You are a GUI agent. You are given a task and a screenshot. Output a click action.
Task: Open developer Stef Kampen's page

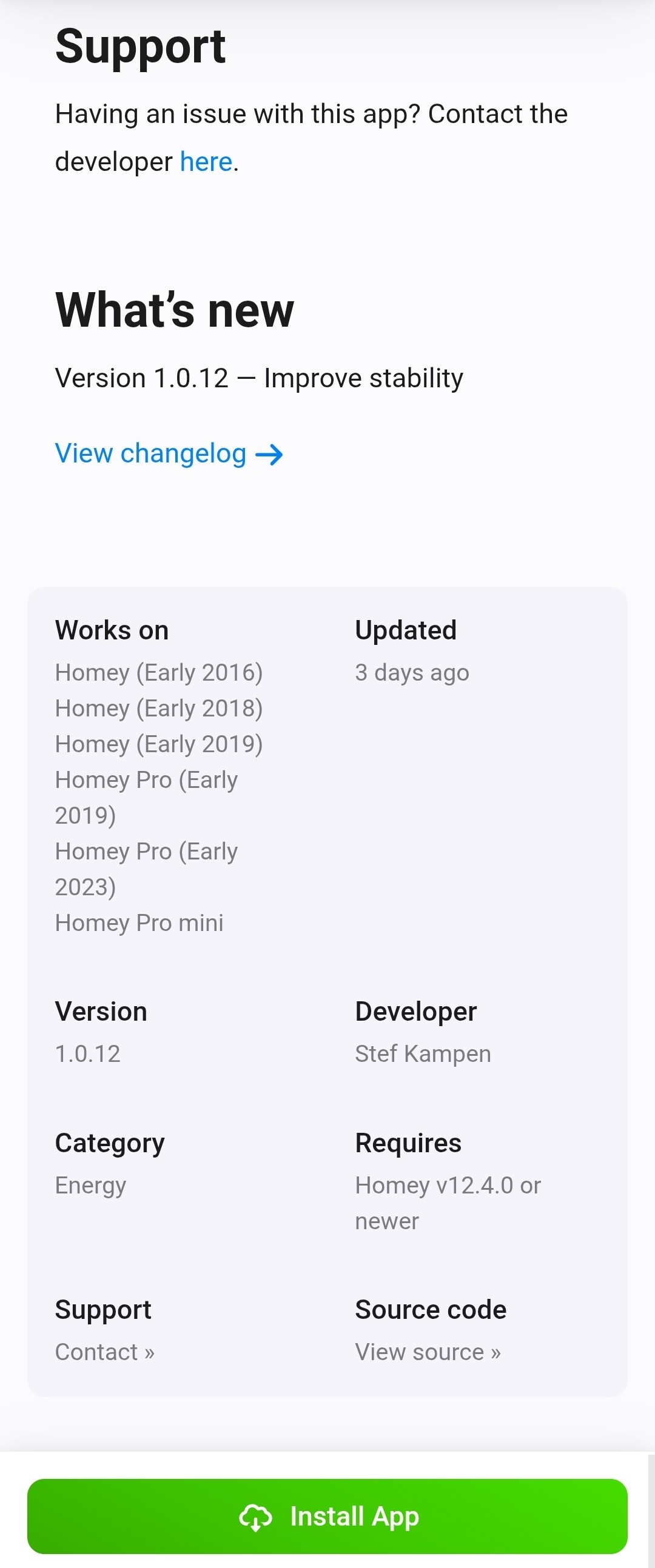(x=423, y=1053)
